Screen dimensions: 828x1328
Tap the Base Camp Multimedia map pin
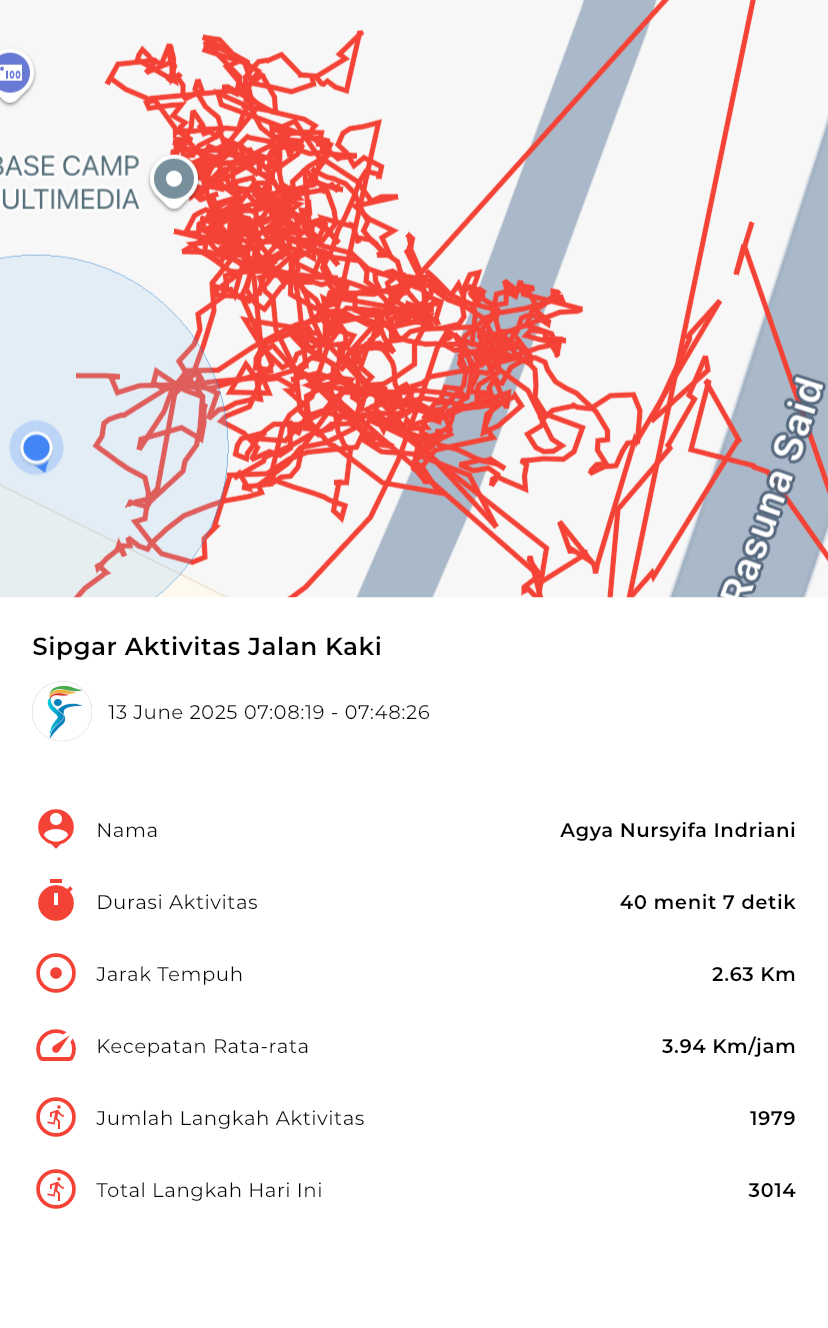pyautogui.click(x=174, y=182)
